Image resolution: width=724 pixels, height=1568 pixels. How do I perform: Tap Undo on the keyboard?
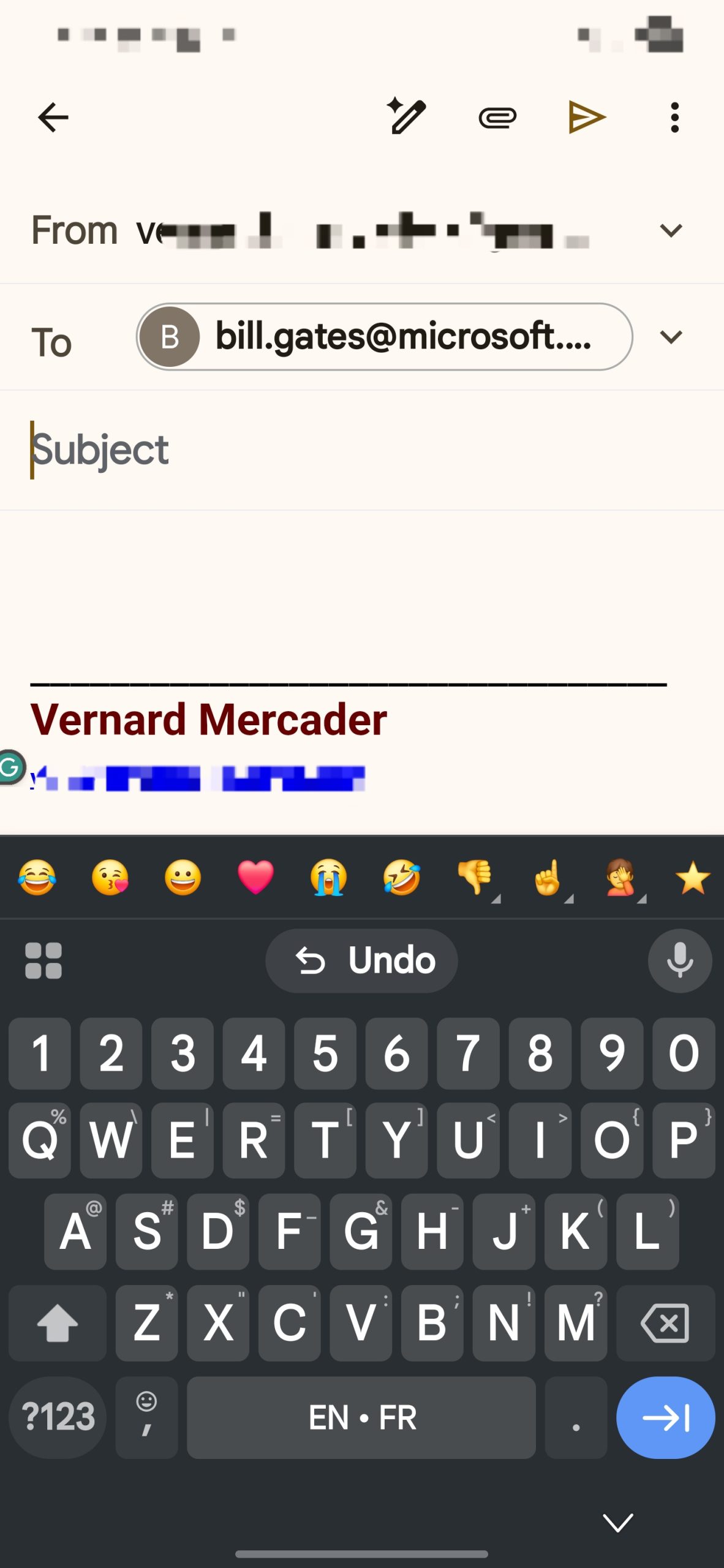pyautogui.click(x=361, y=960)
